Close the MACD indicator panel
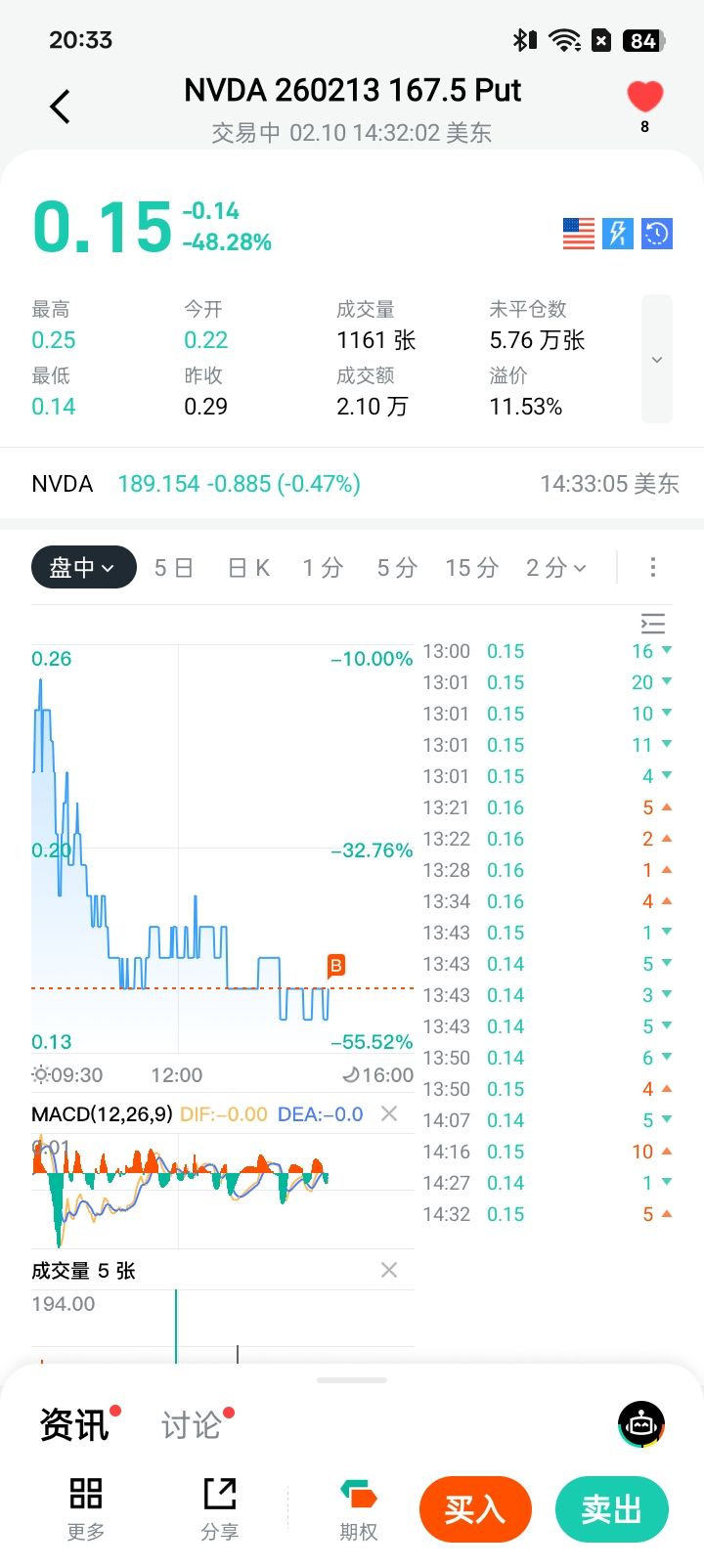The width and height of the screenshot is (704, 1568). tap(389, 1114)
